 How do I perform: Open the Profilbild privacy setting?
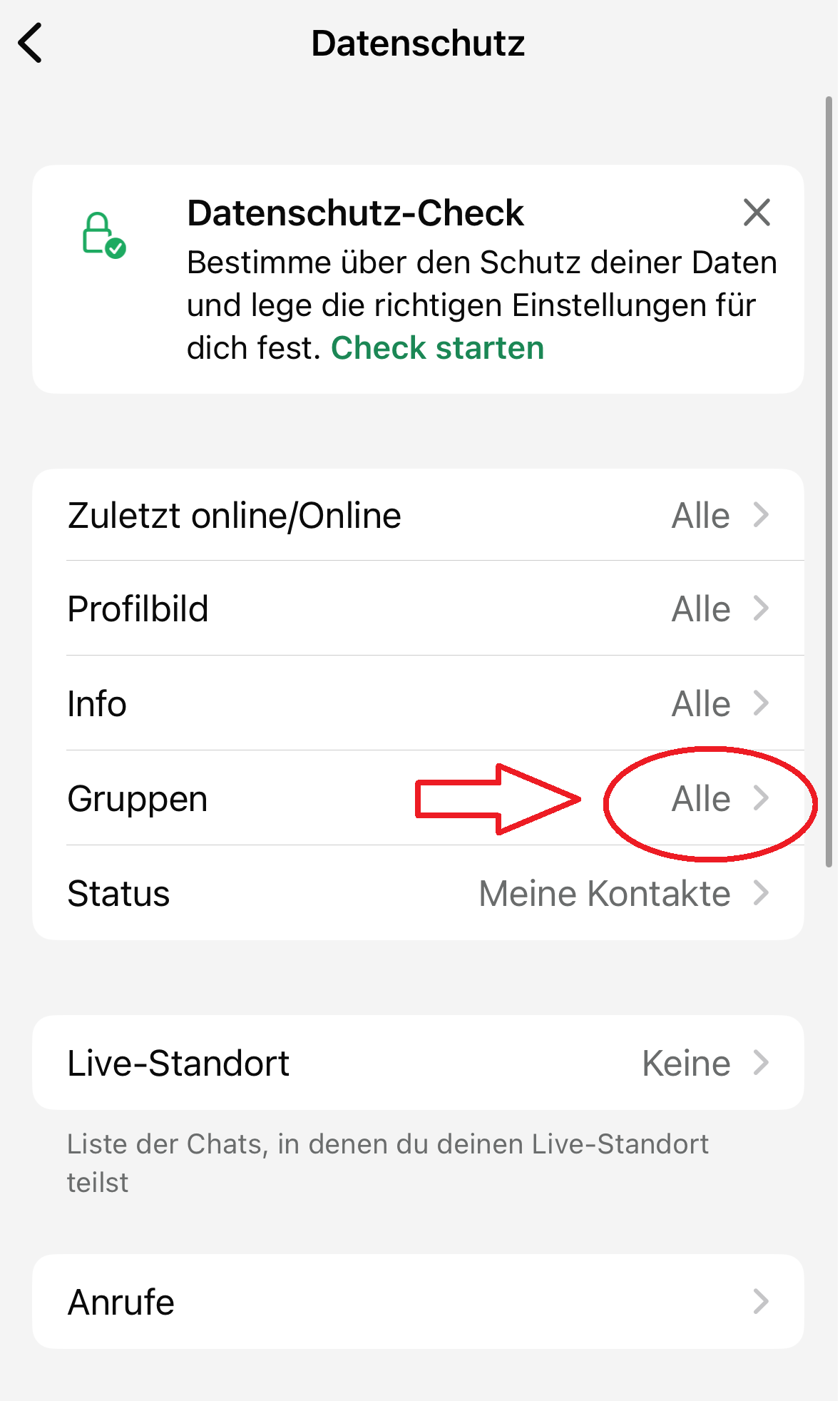[x=418, y=608]
